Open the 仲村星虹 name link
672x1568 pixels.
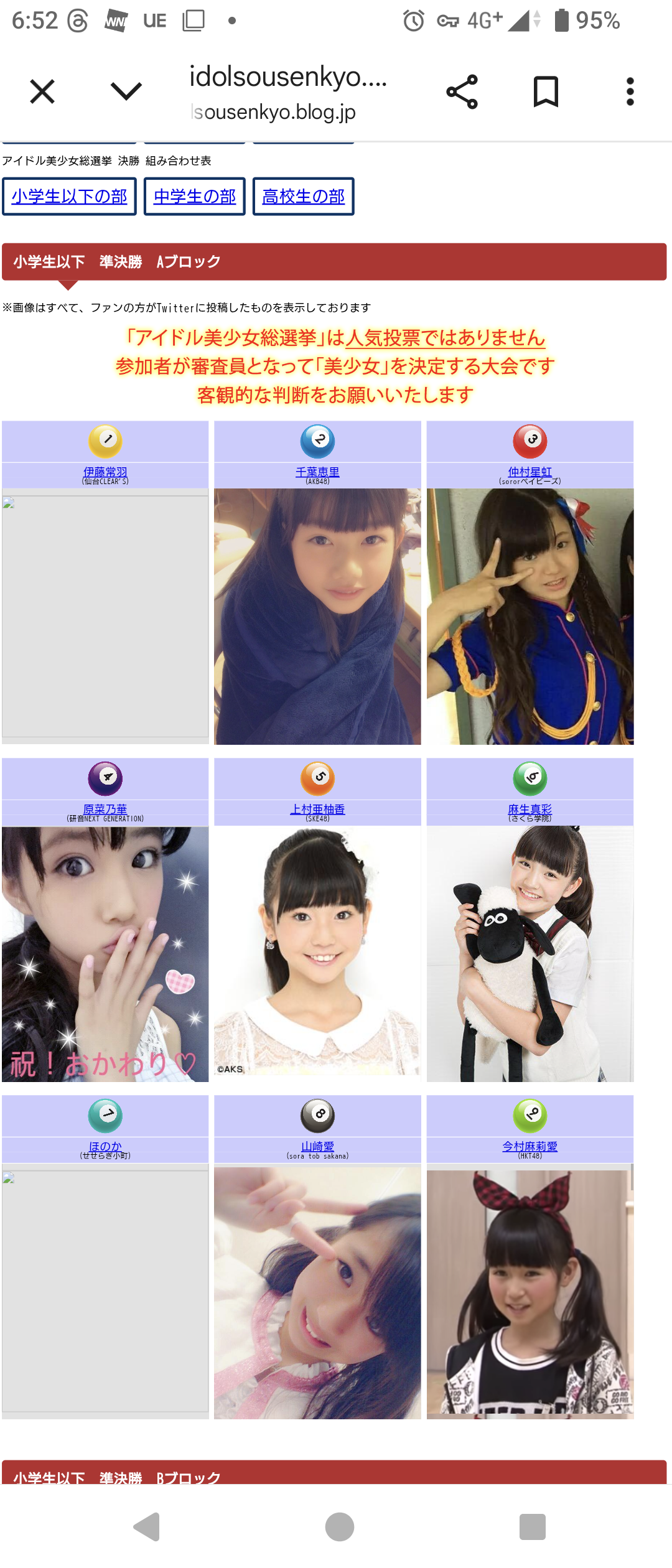(530, 472)
